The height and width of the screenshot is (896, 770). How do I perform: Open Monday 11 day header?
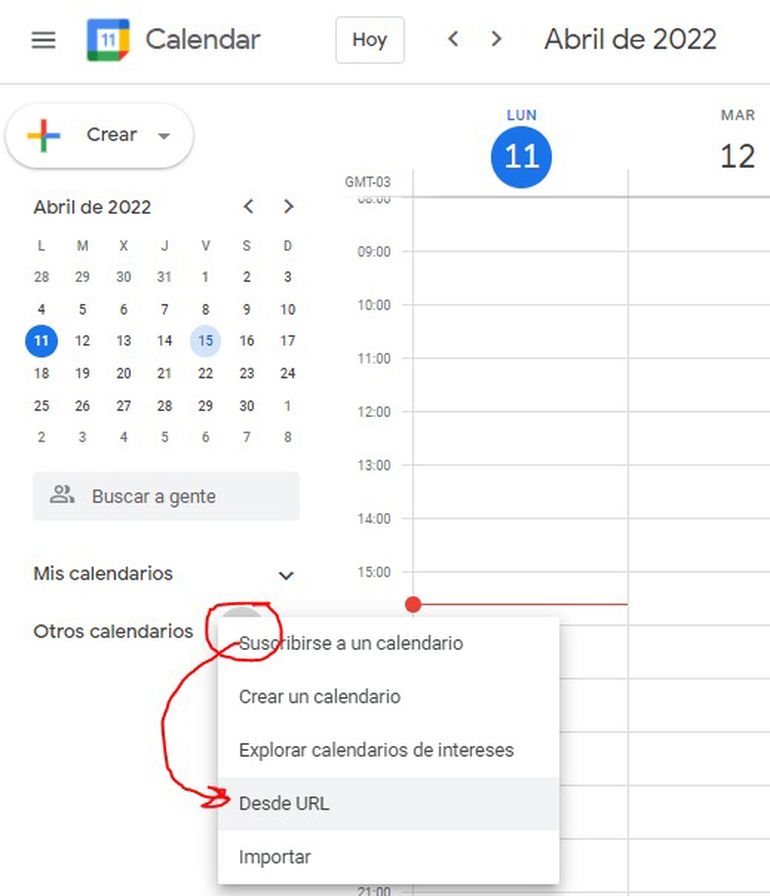(521, 157)
